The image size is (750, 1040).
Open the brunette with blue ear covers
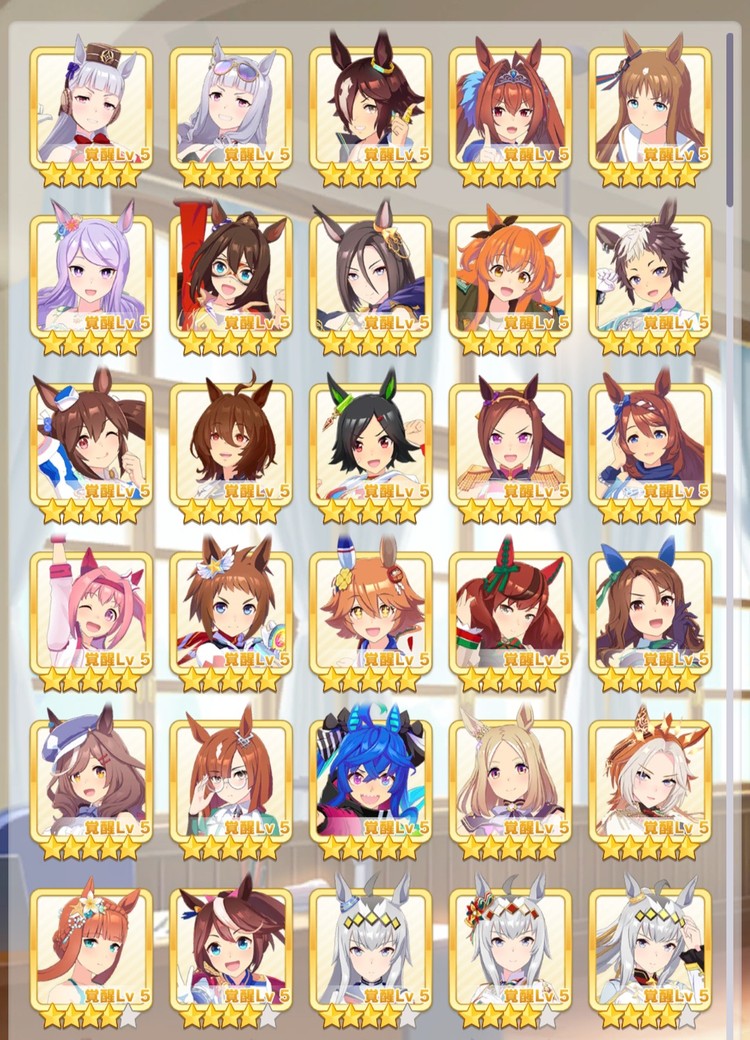[651, 609]
